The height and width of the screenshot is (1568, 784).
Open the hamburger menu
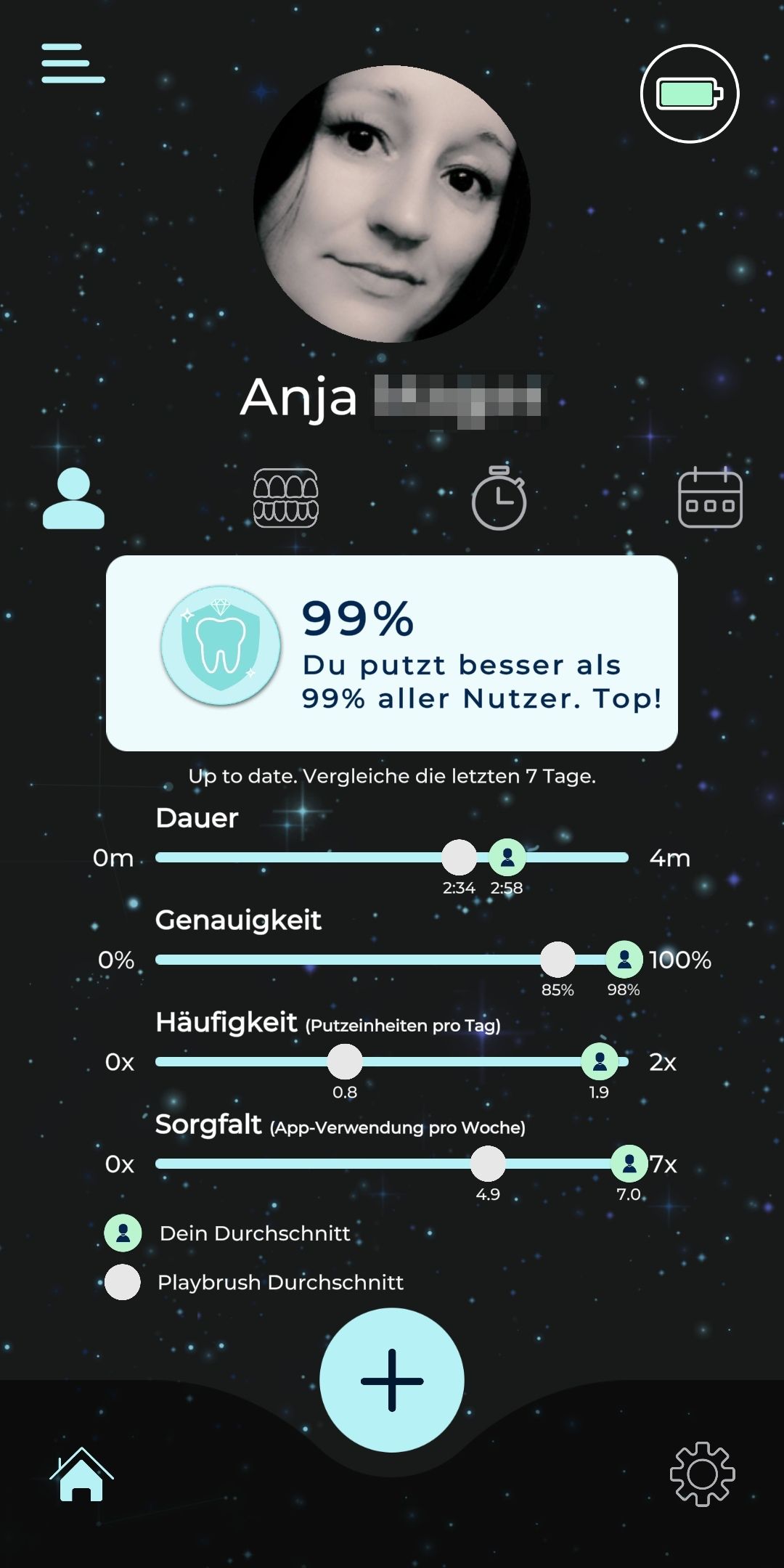pos(73,63)
